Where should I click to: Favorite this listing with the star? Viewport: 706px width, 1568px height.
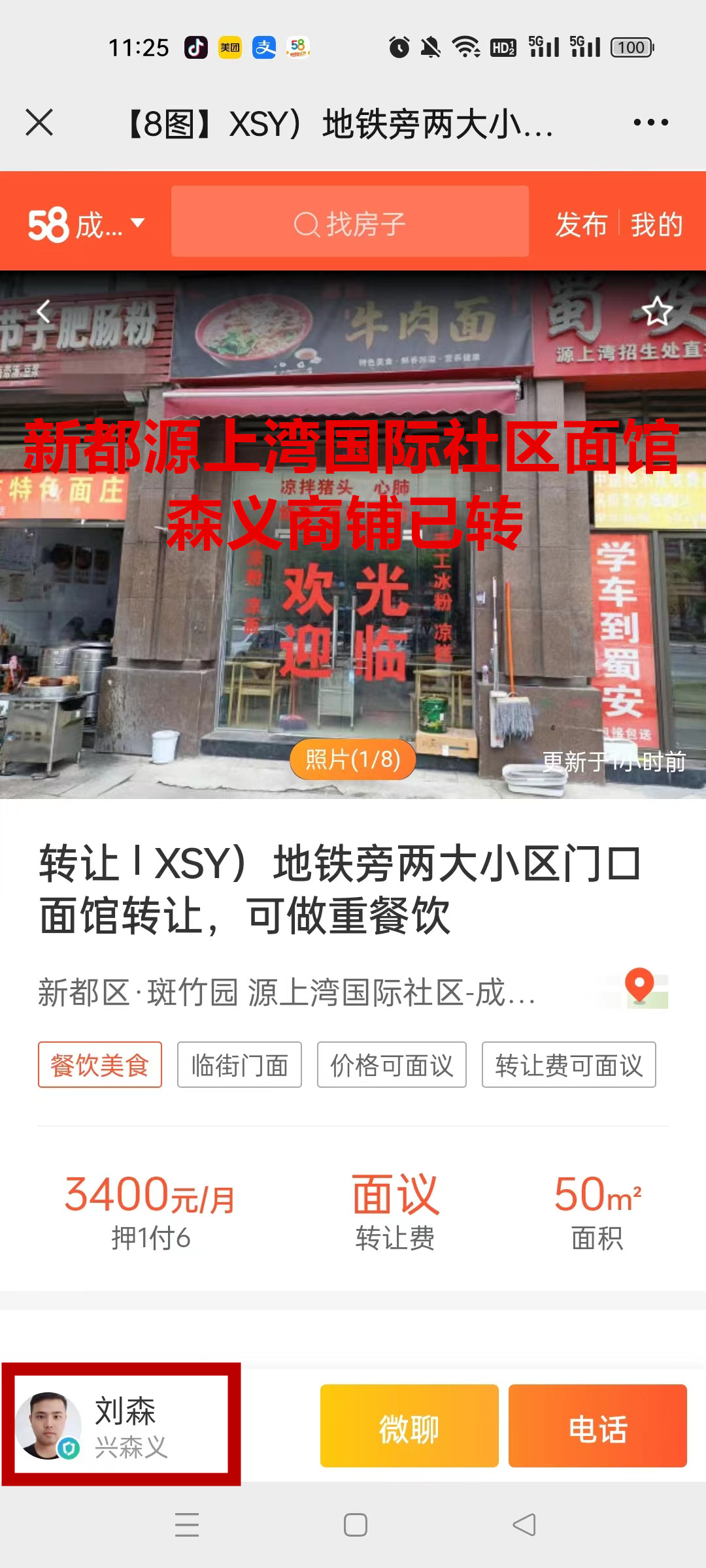(x=657, y=312)
